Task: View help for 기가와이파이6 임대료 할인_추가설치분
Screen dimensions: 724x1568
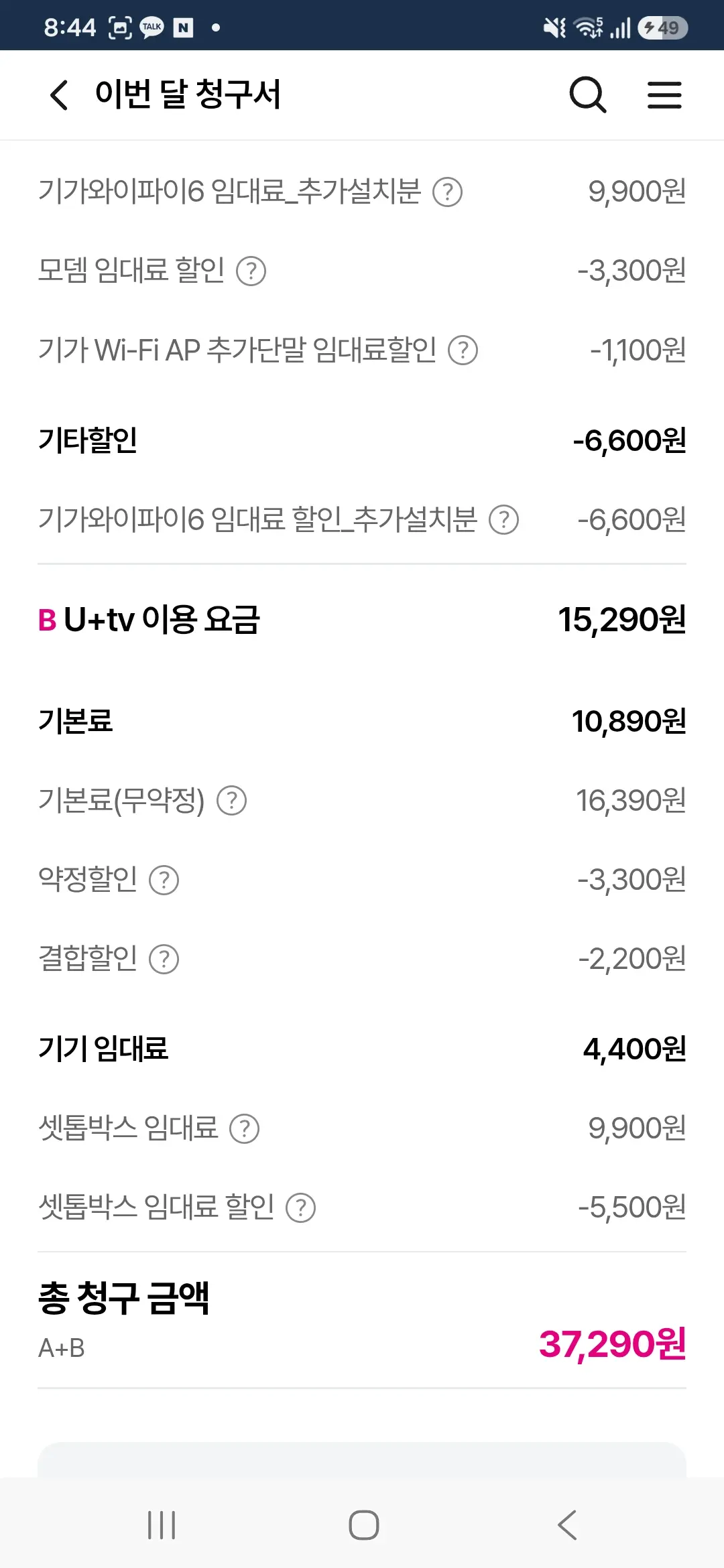Action: (503, 520)
